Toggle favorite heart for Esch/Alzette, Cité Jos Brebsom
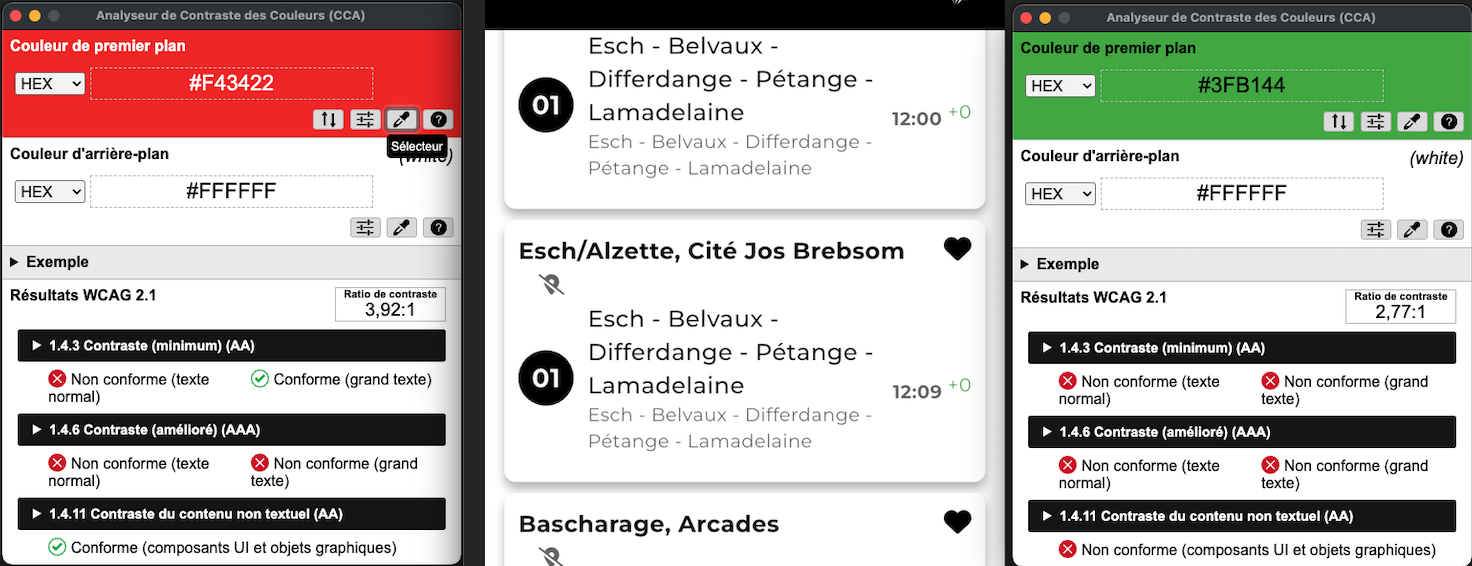1472x566 pixels. pyautogui.click(x=957, y=250)
